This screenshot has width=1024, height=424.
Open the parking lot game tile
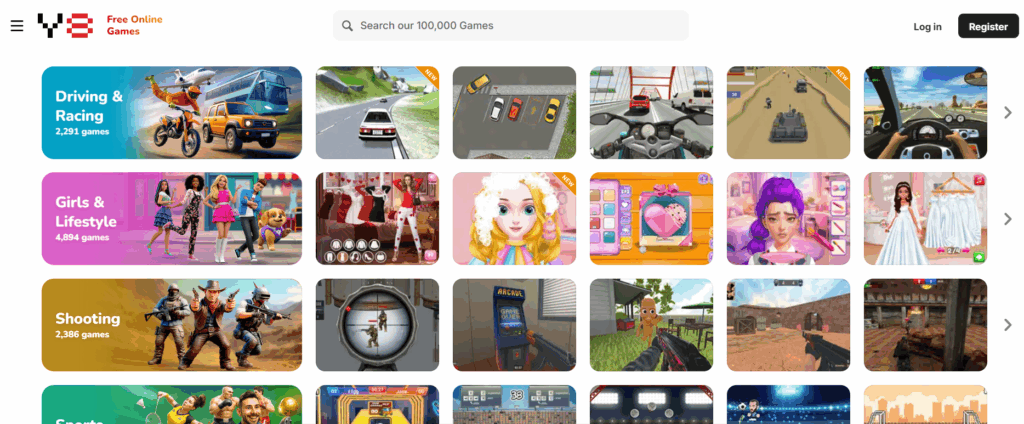coord(514,113)
